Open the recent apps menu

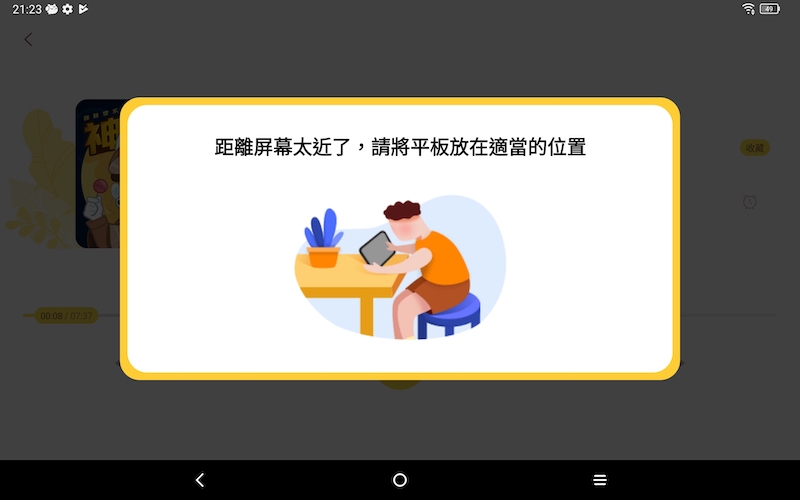pyautogui.click(x=600, y=480)
